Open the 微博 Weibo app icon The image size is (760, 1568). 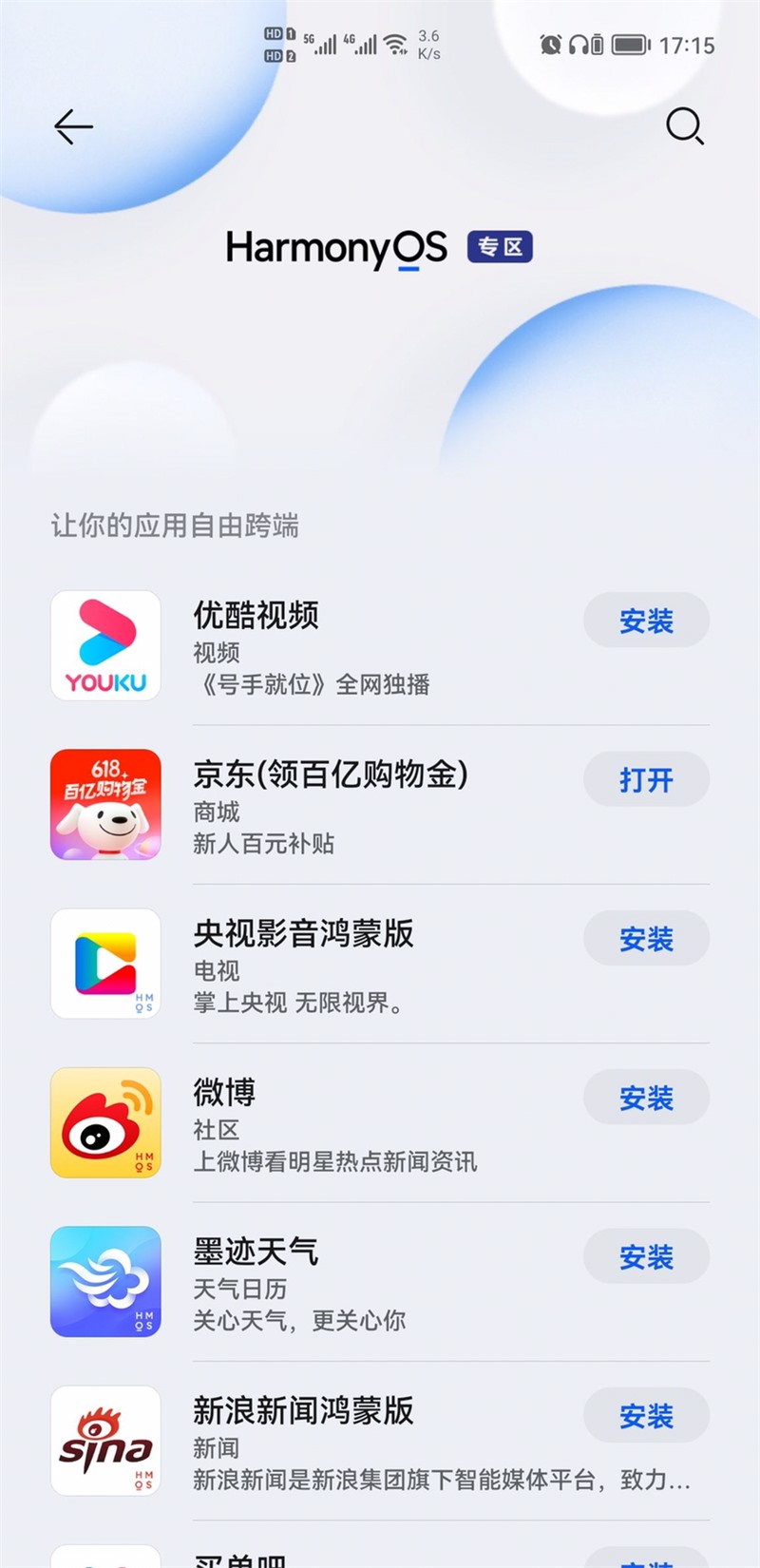pos(104,1122)
